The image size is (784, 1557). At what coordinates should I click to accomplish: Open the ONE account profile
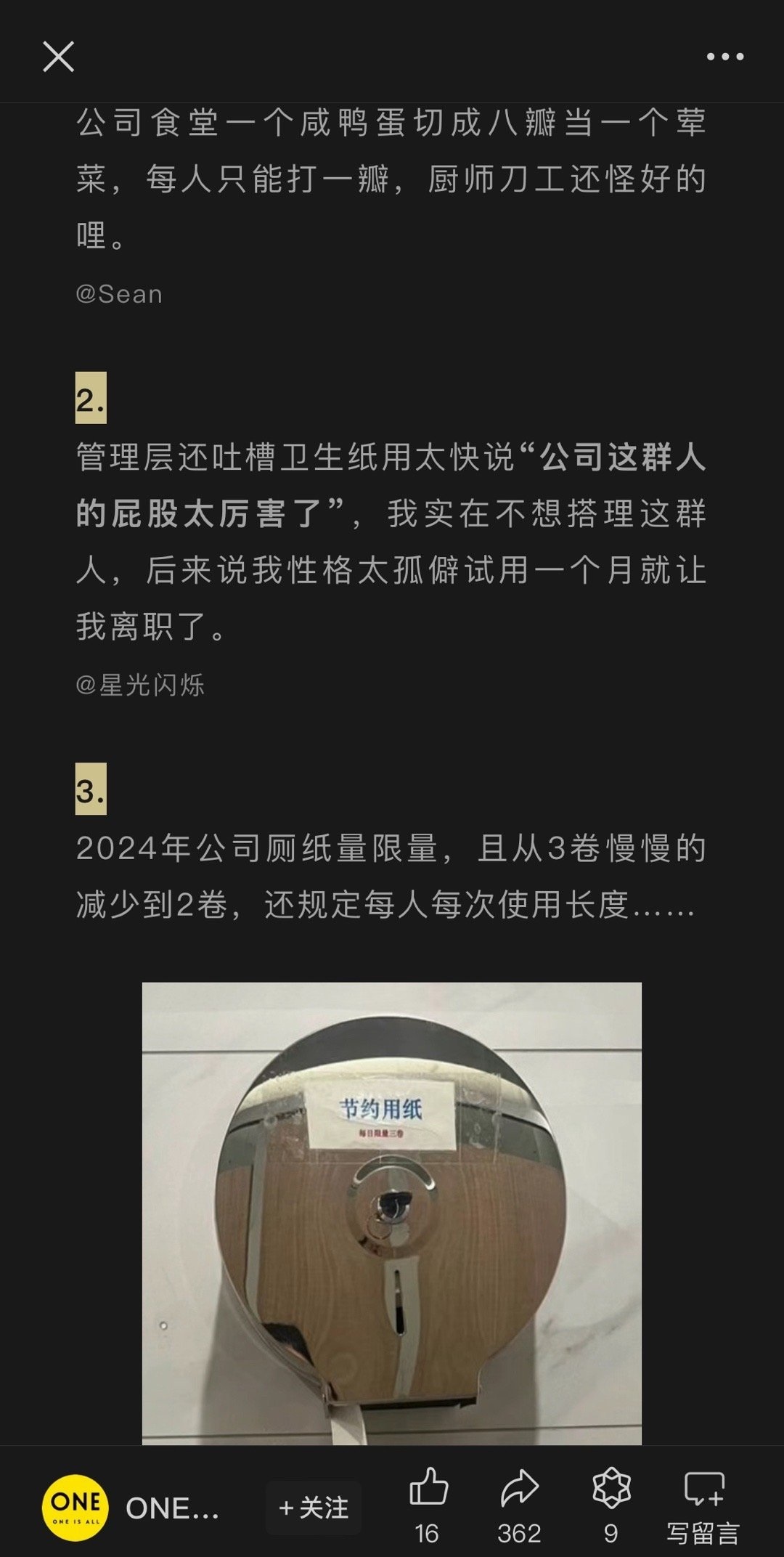(x=75, y=1508)
